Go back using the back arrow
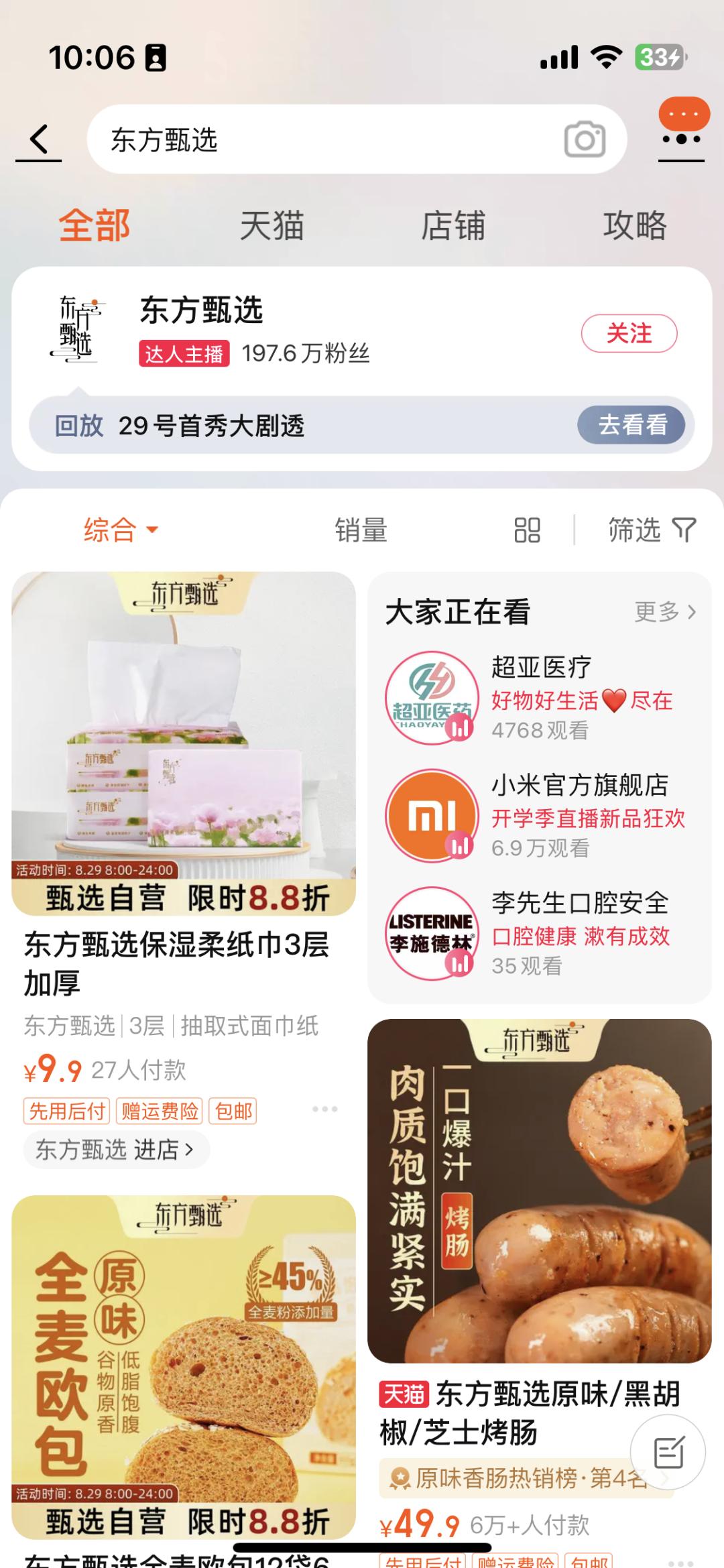 39,139
